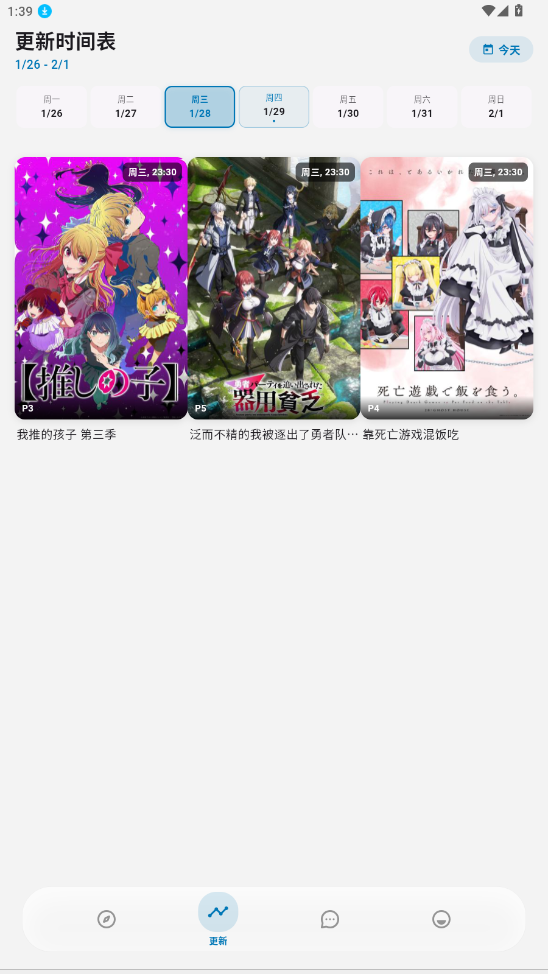
Task: Select the 周一 1/26 day tab
Action: (x=52, y=107)
